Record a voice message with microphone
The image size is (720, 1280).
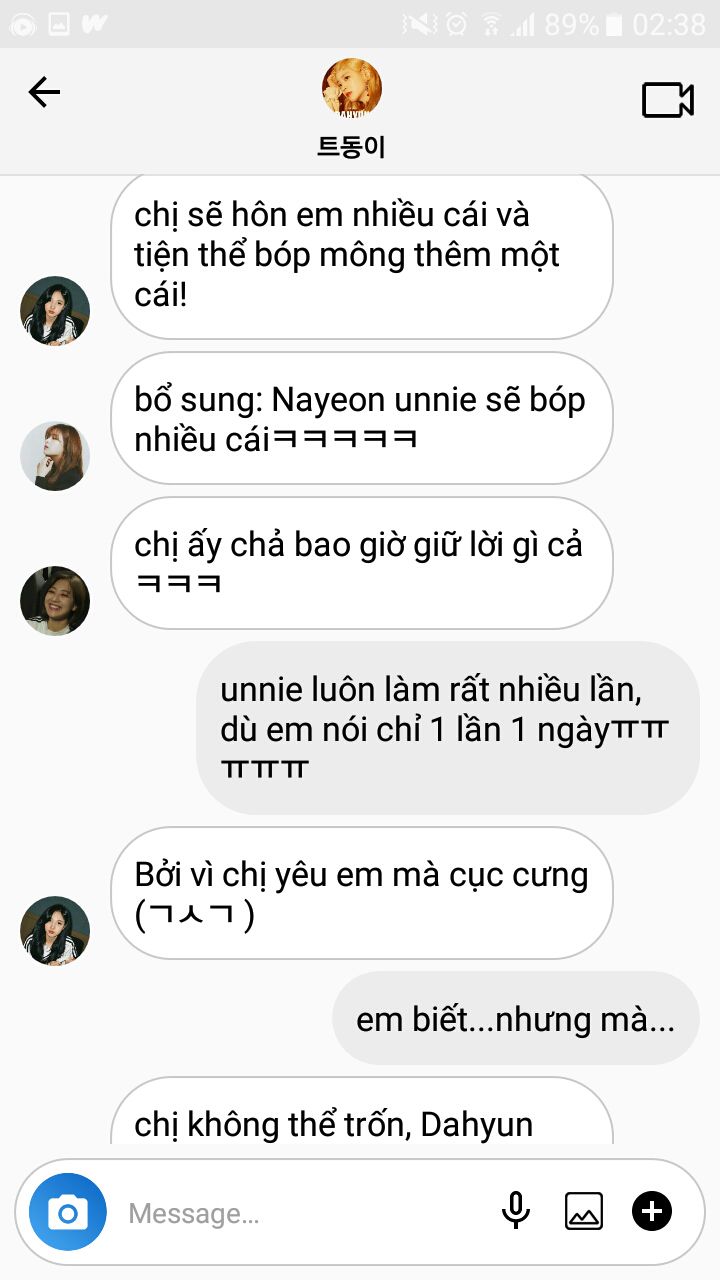pos(515,1212)
